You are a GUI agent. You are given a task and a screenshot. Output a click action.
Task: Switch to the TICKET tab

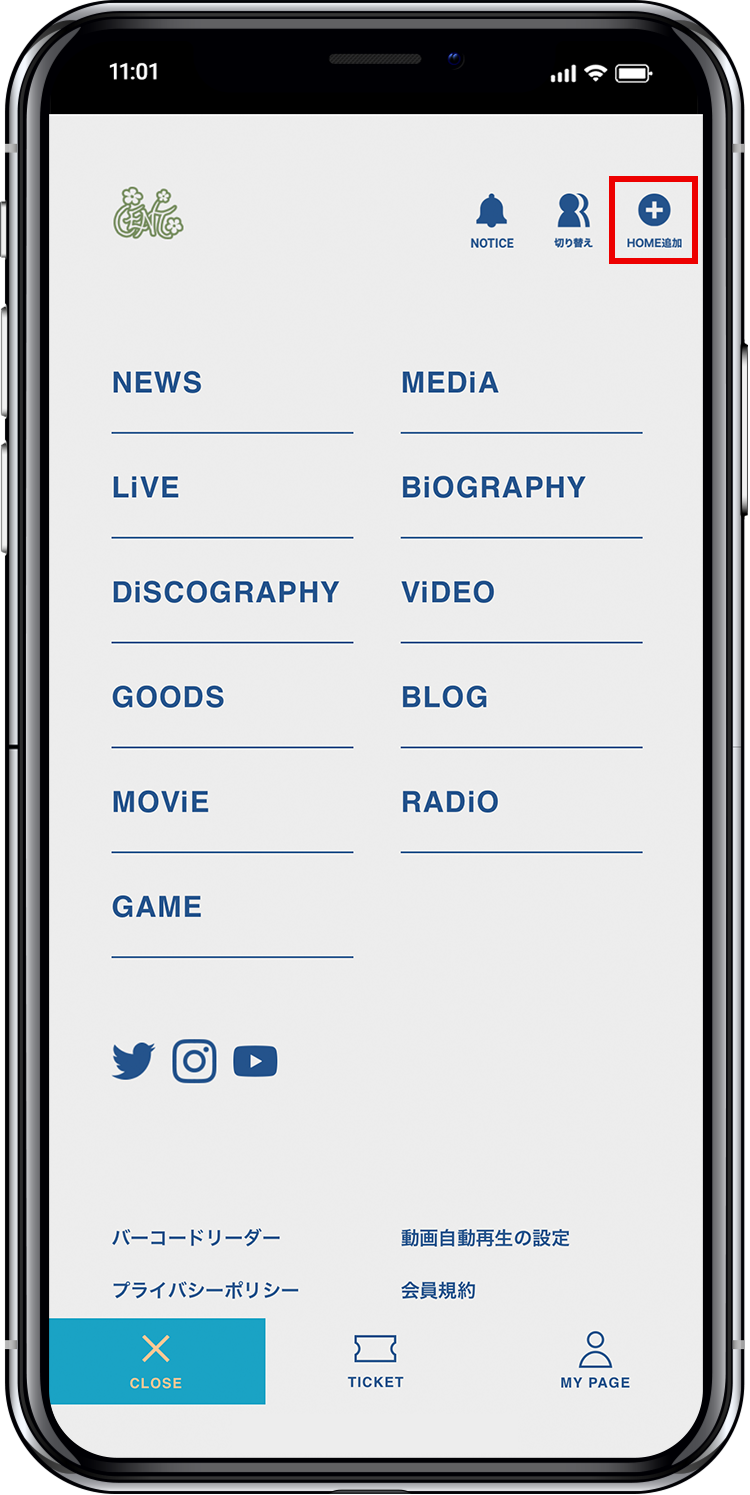coord(376,1361)
